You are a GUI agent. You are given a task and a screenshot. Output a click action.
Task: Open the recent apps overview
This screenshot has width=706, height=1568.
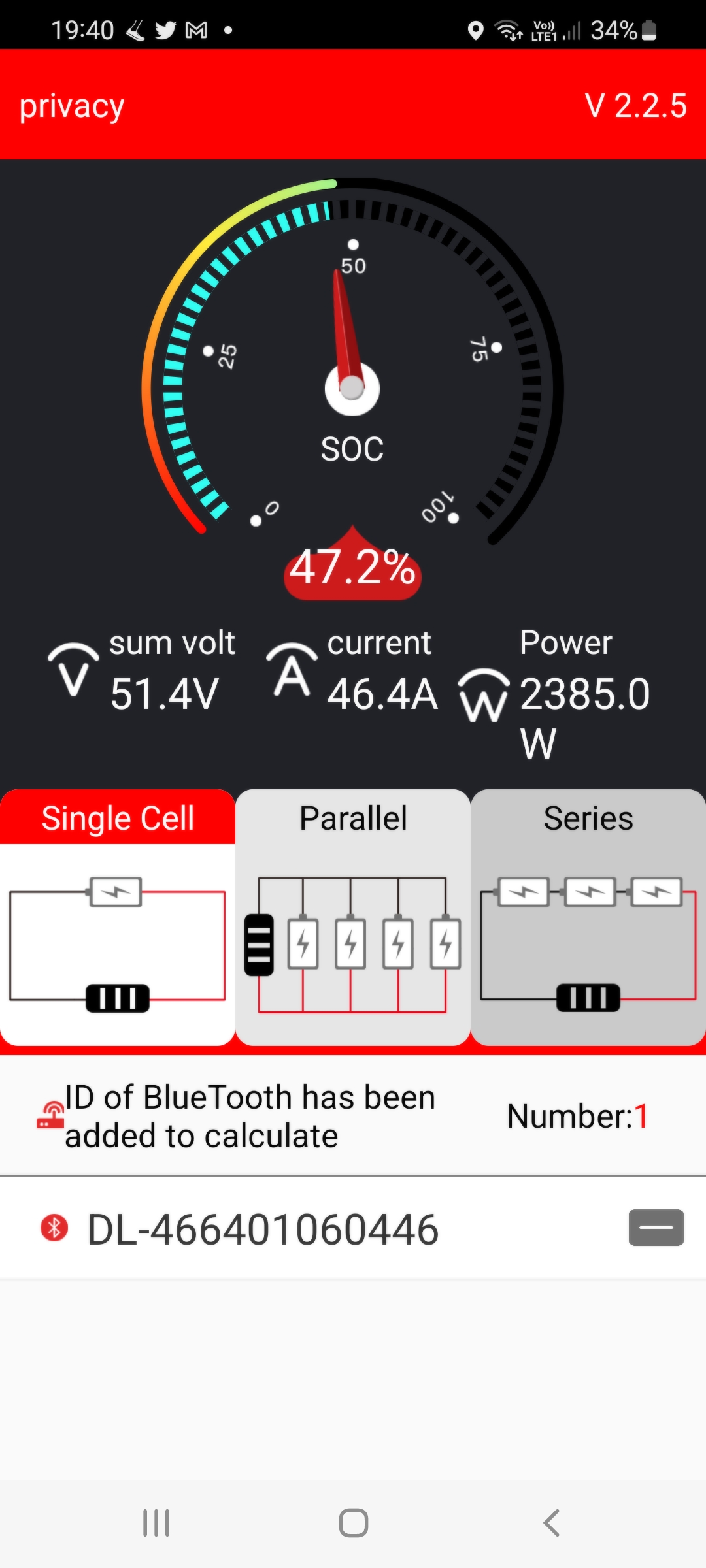coord(156,1523)
